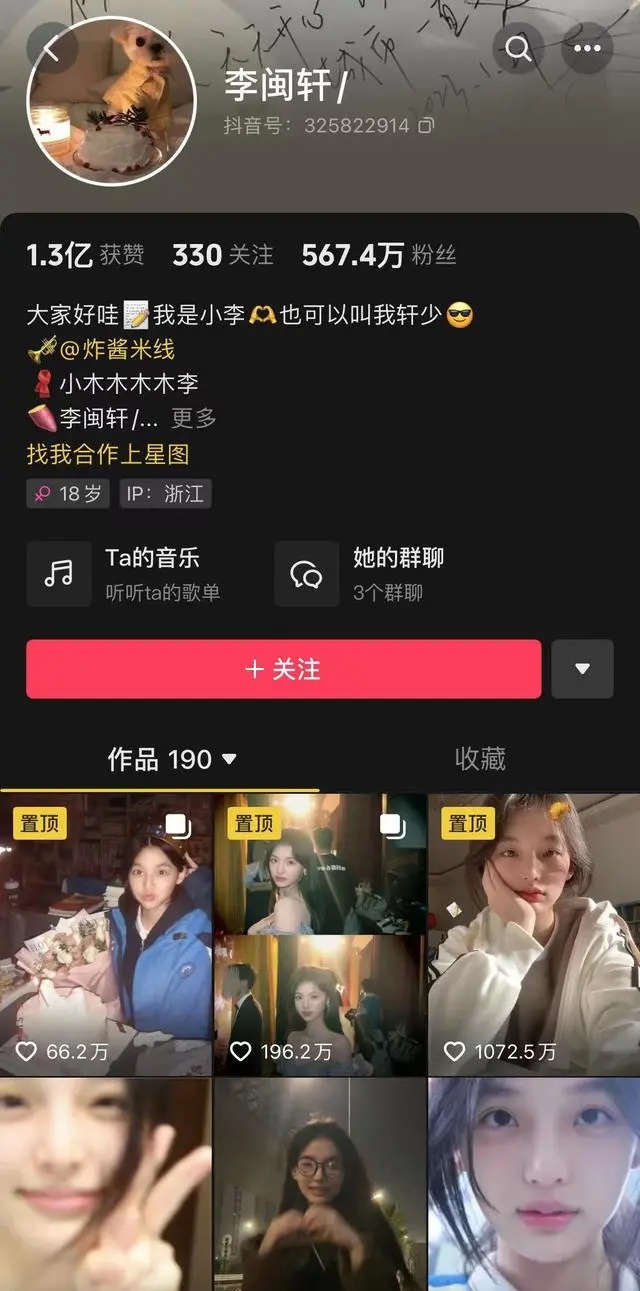Tap 找我合作上星图 collaboration link
The width and height of the screenshot is (640, 1291).
click(108, 454)
